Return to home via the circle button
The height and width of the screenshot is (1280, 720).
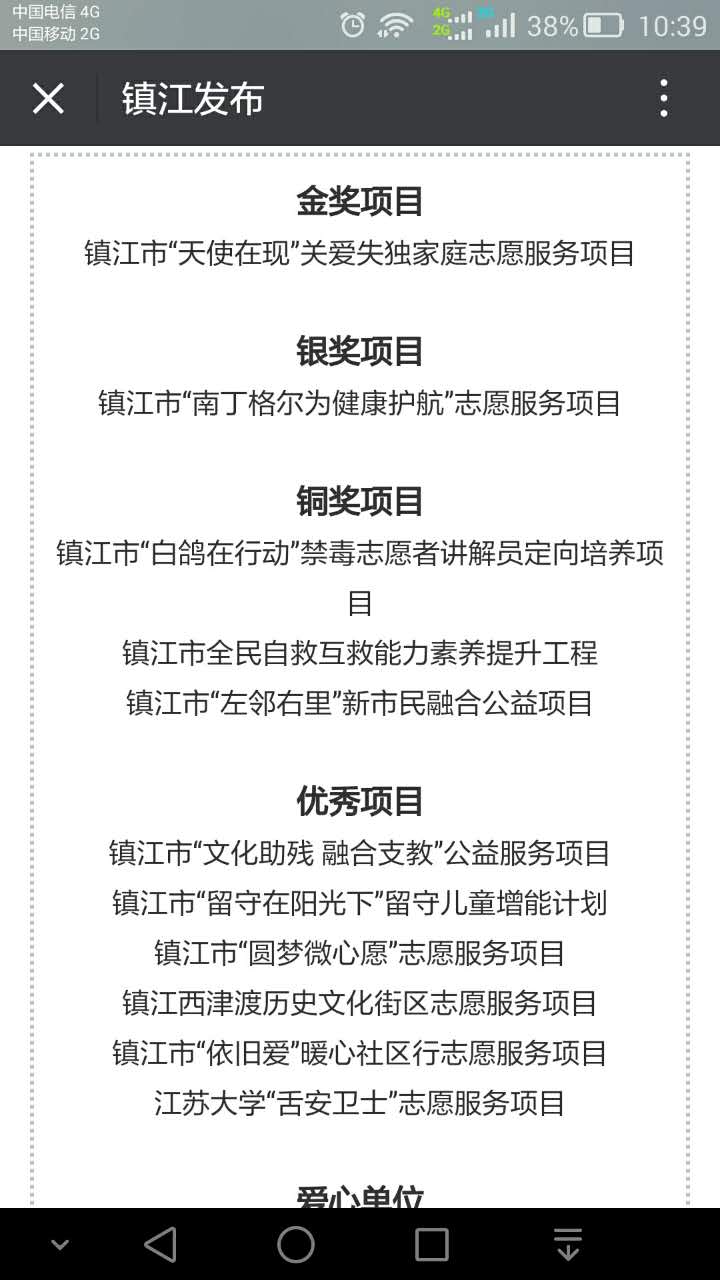296,1244
